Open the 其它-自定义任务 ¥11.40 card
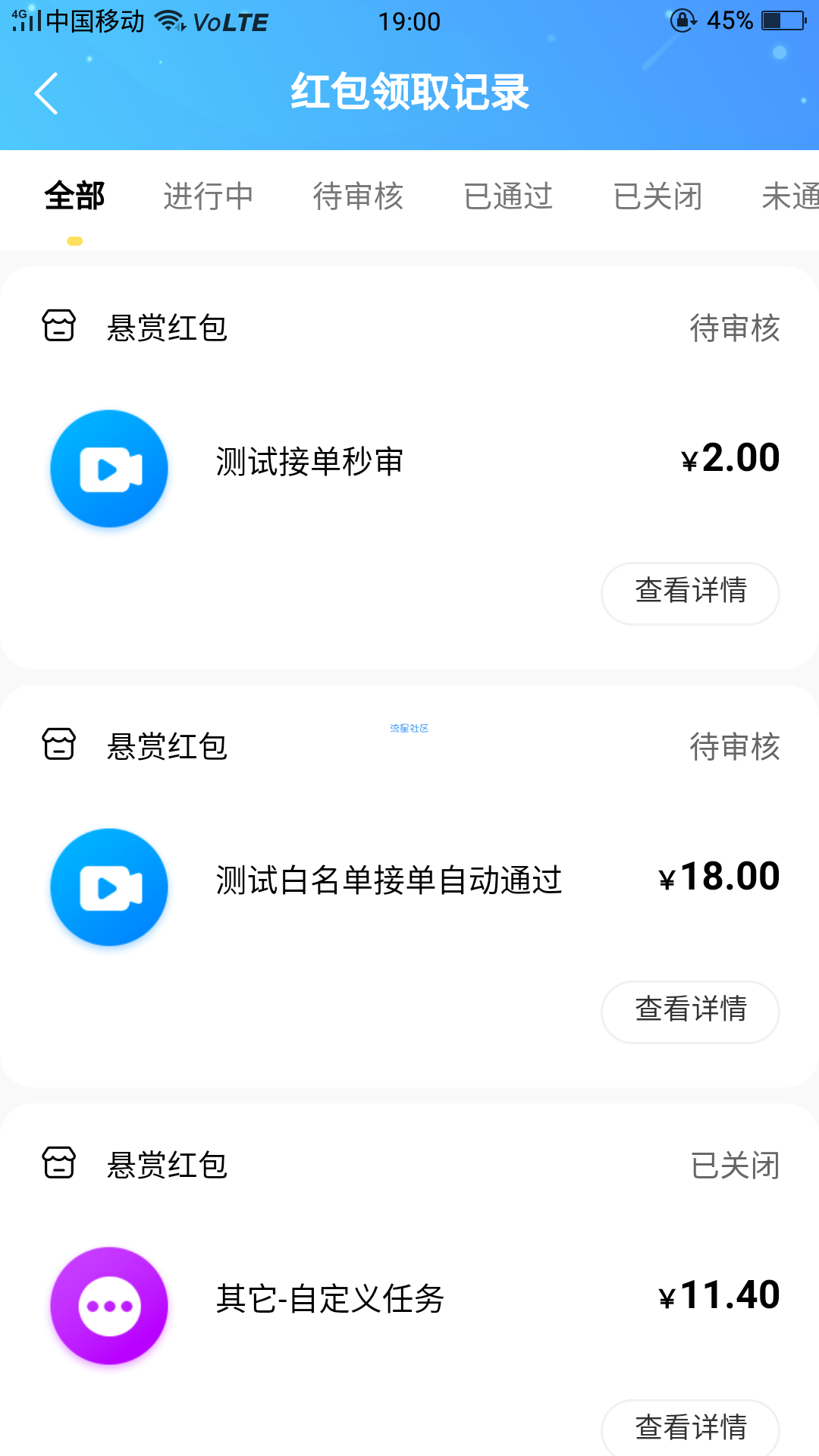 click(409, 1280)
